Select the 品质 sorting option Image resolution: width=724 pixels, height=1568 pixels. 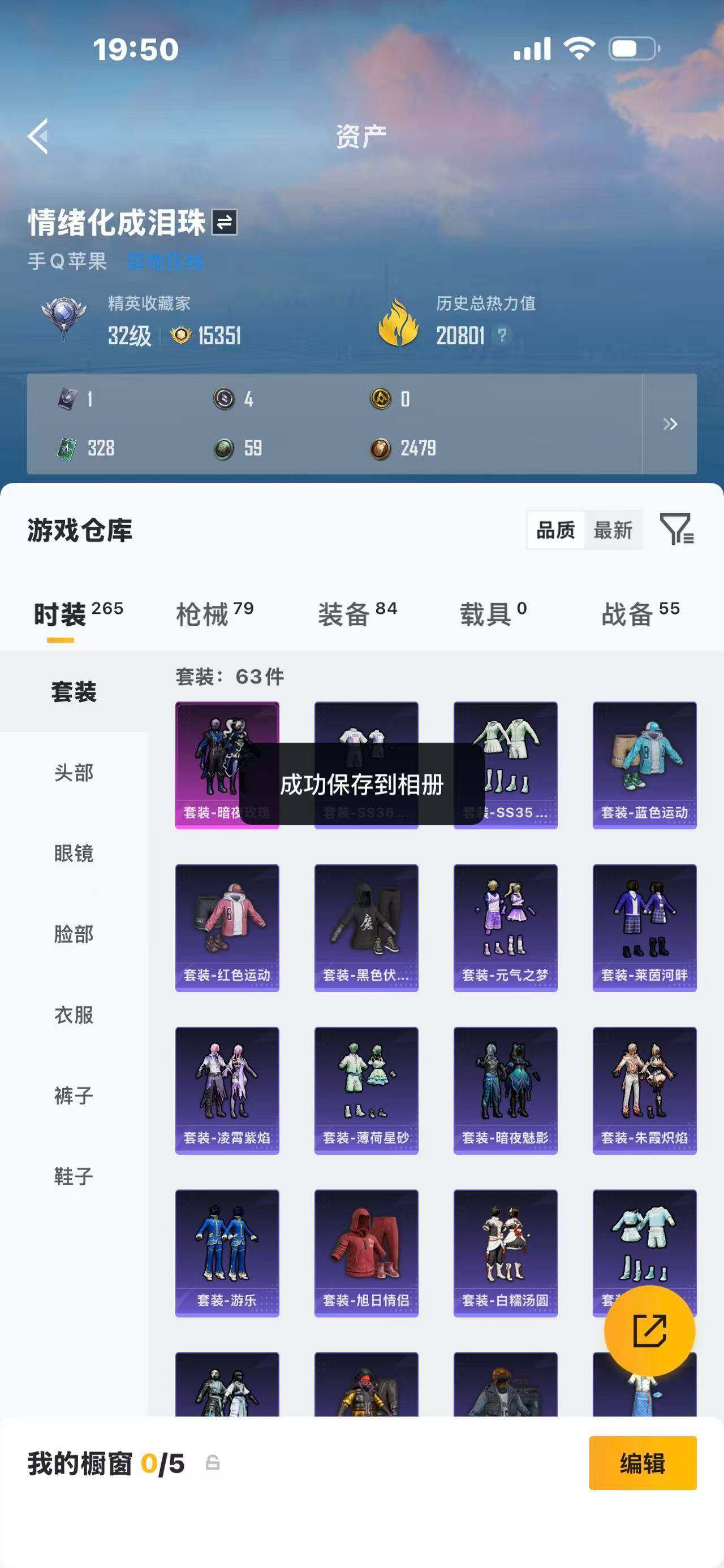tap(556, 530)
